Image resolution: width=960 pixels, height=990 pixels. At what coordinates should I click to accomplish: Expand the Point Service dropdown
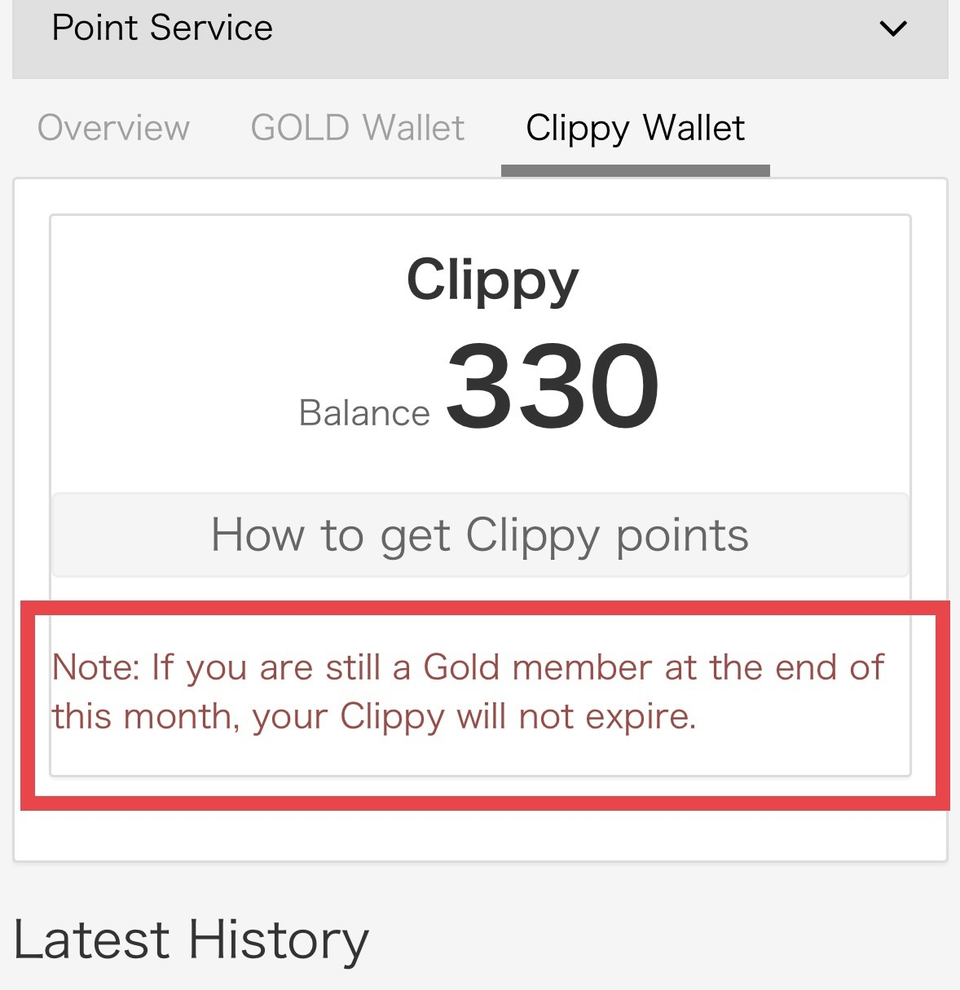pyautogui.click(x=892, y=28)
